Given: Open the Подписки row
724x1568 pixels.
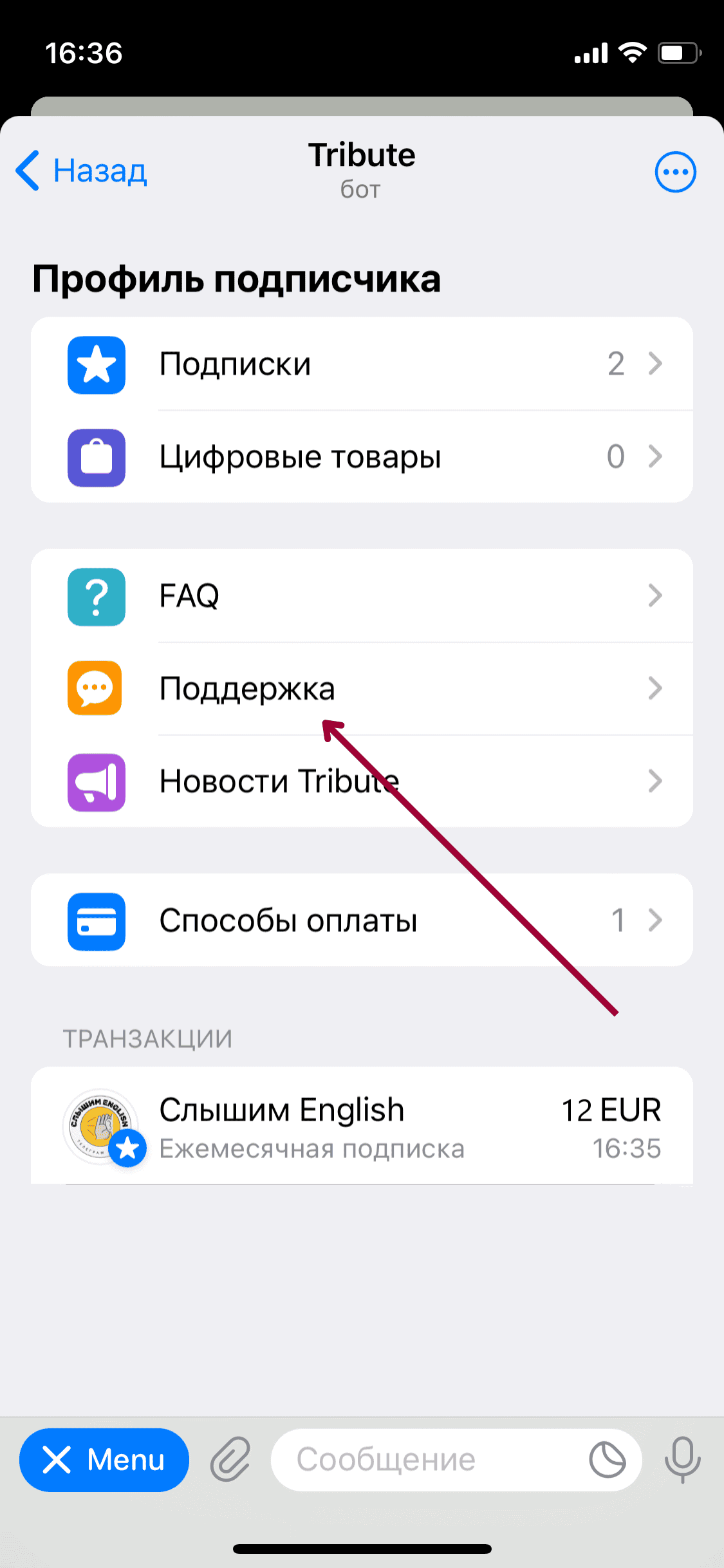Looking at the screenshot, I should [362, 364].
